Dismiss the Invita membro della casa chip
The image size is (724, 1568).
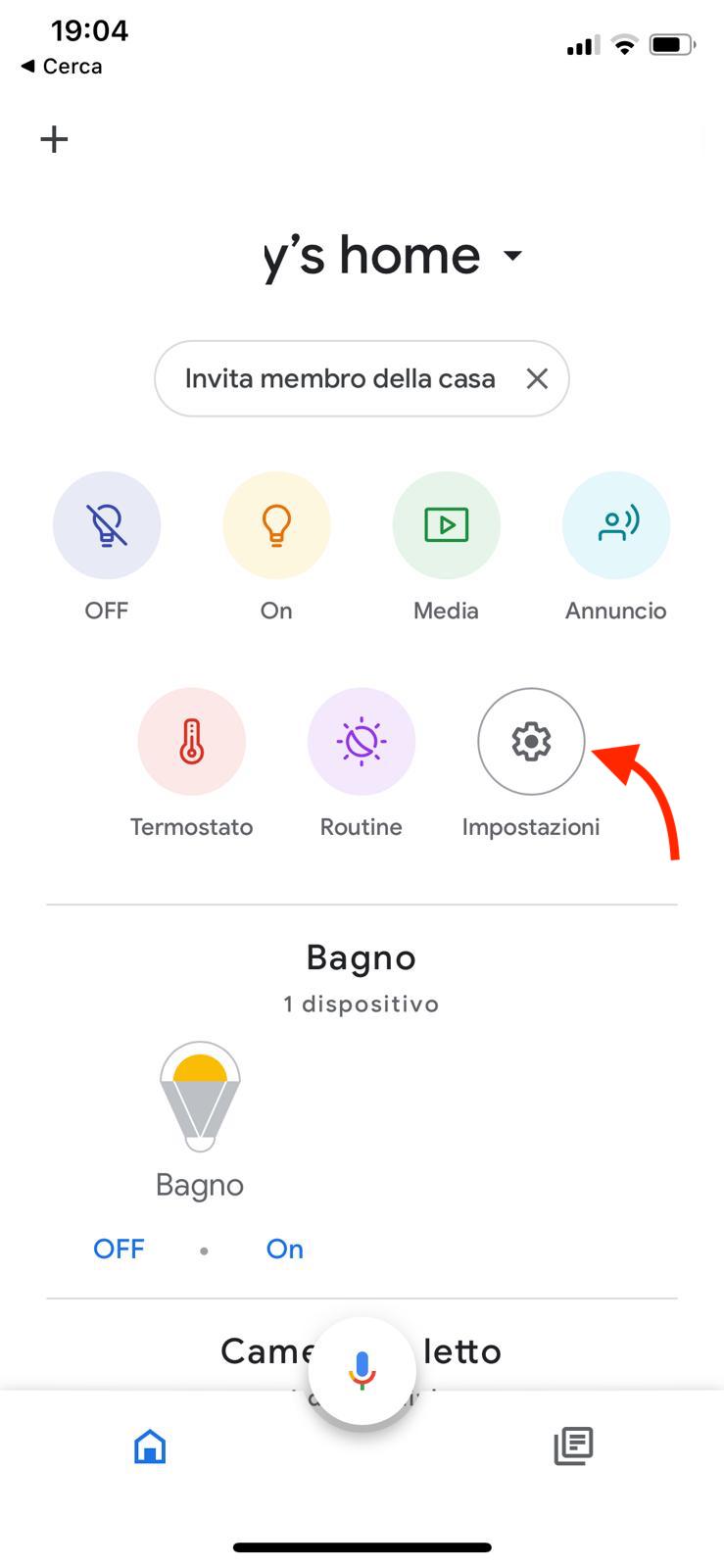click(537, 379)
